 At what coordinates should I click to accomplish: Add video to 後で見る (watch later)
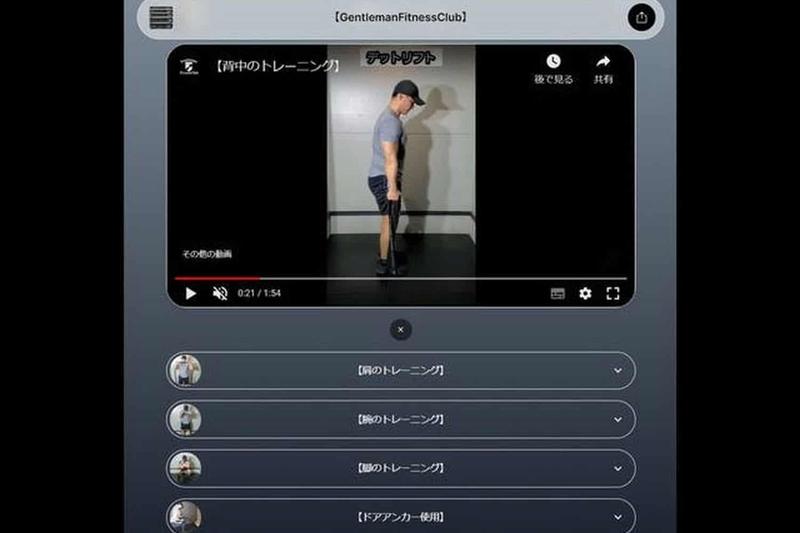coord(553,68)
